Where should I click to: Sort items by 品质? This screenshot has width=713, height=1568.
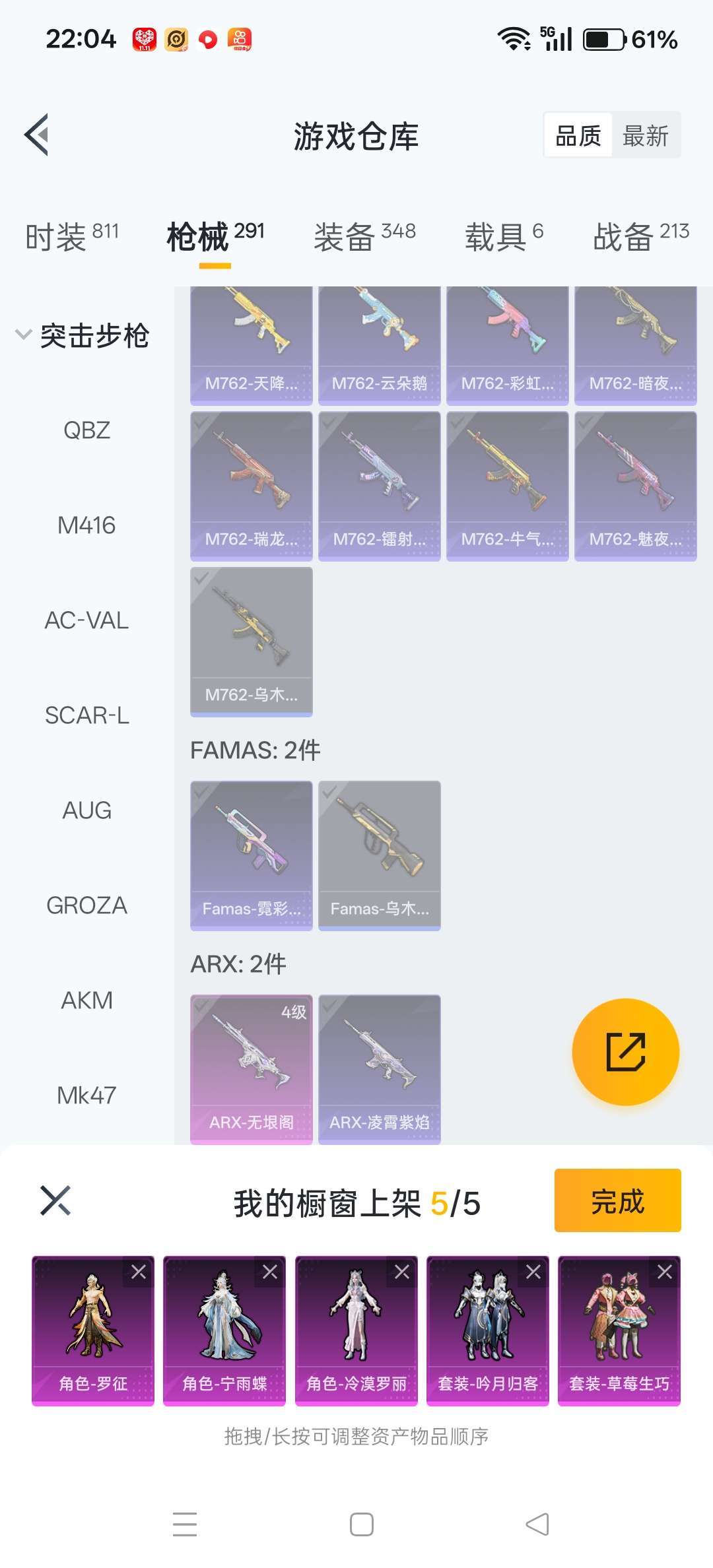click(x=578, y=136)
